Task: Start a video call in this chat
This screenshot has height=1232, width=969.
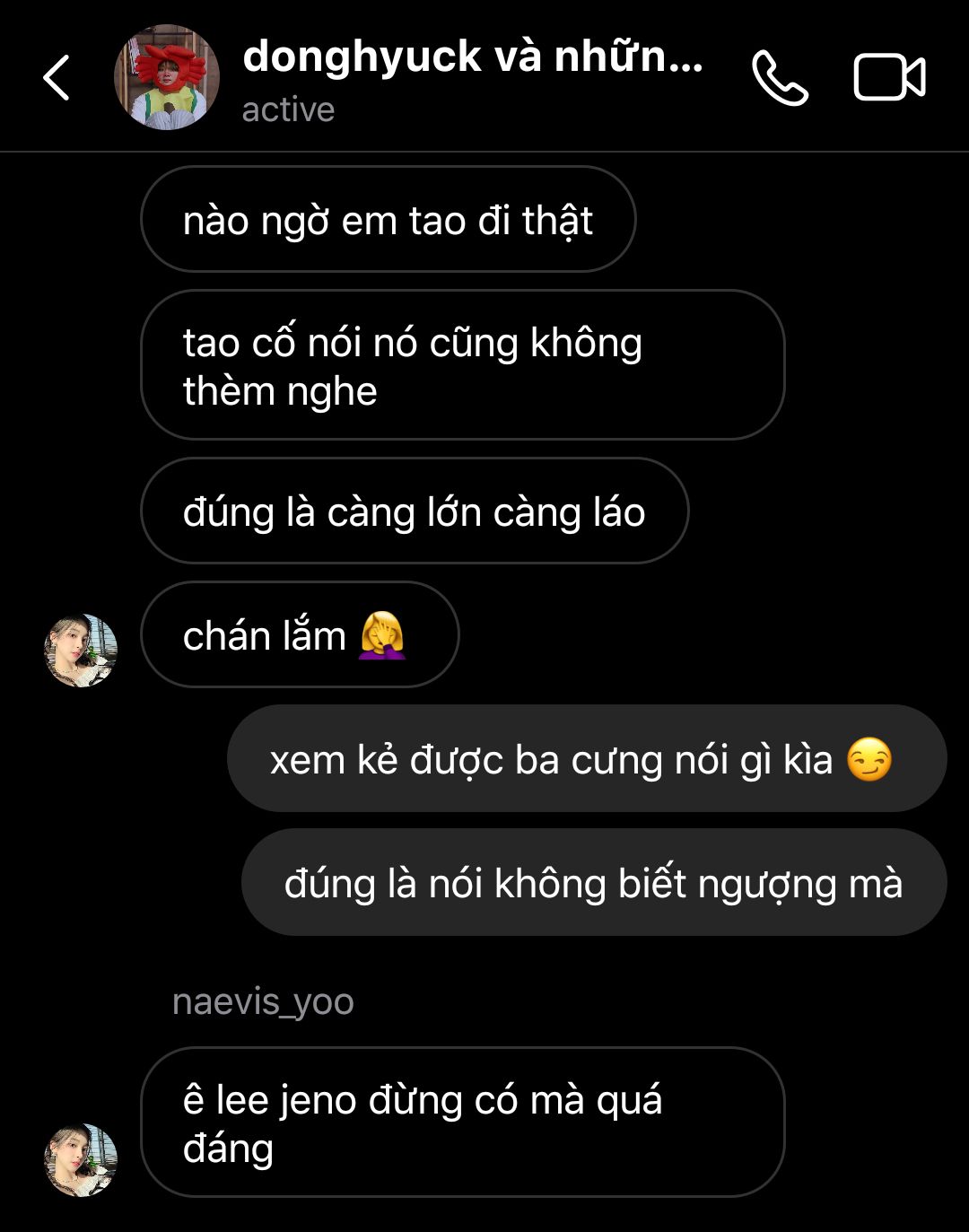Action: click(x=888, y=78)
